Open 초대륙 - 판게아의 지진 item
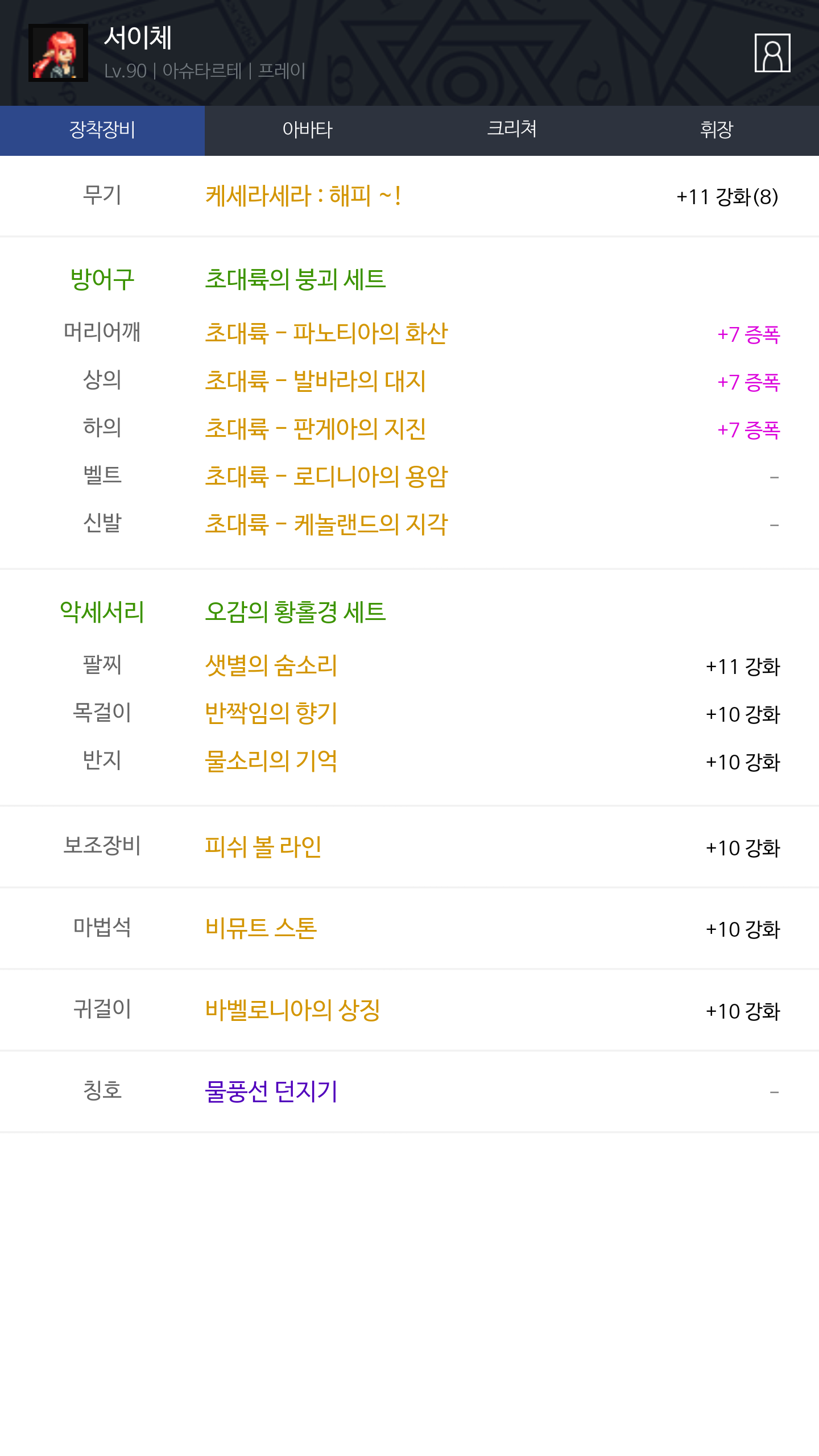The width and height of the screenshot is (819, 1456). pyautogui.click(x=315, y=429)
